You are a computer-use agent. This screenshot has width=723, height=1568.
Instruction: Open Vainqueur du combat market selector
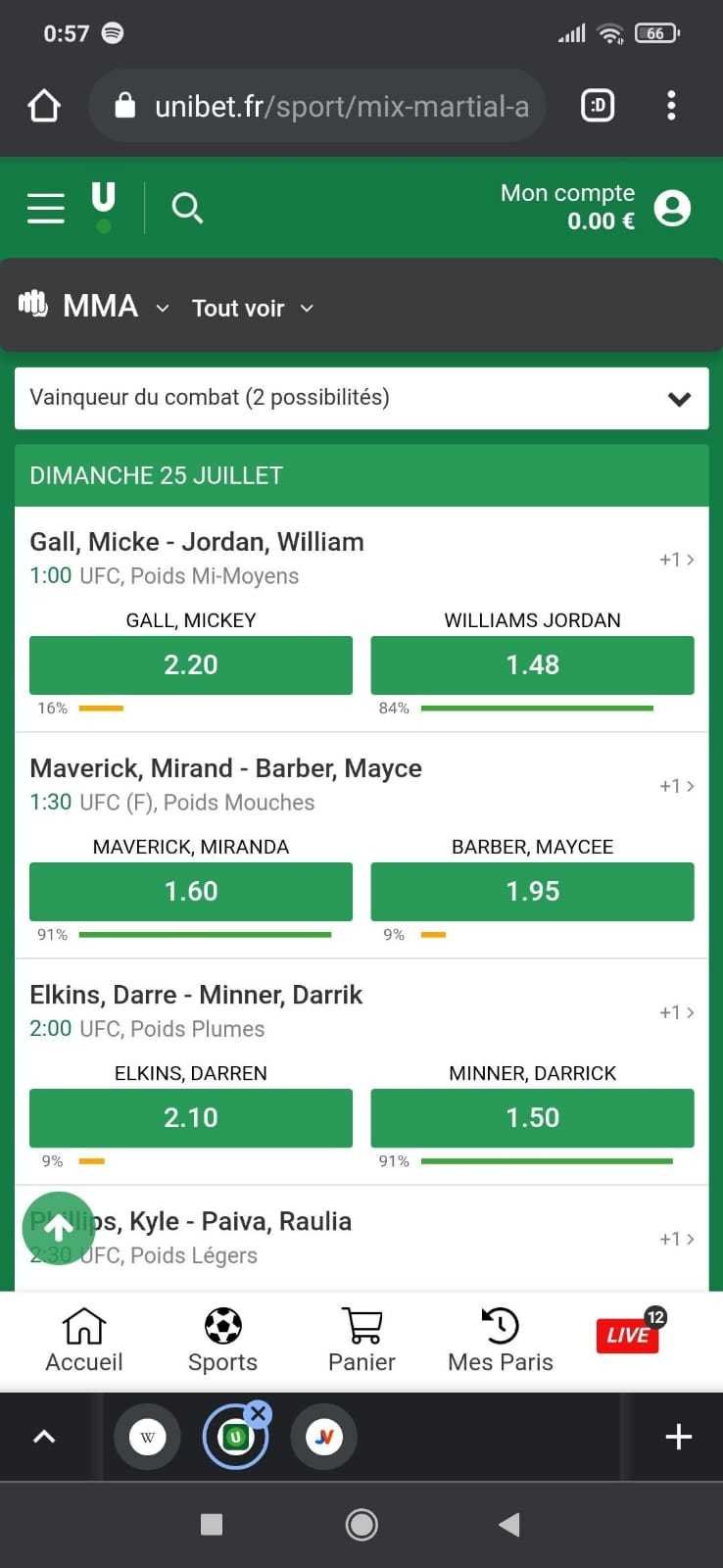361,398
